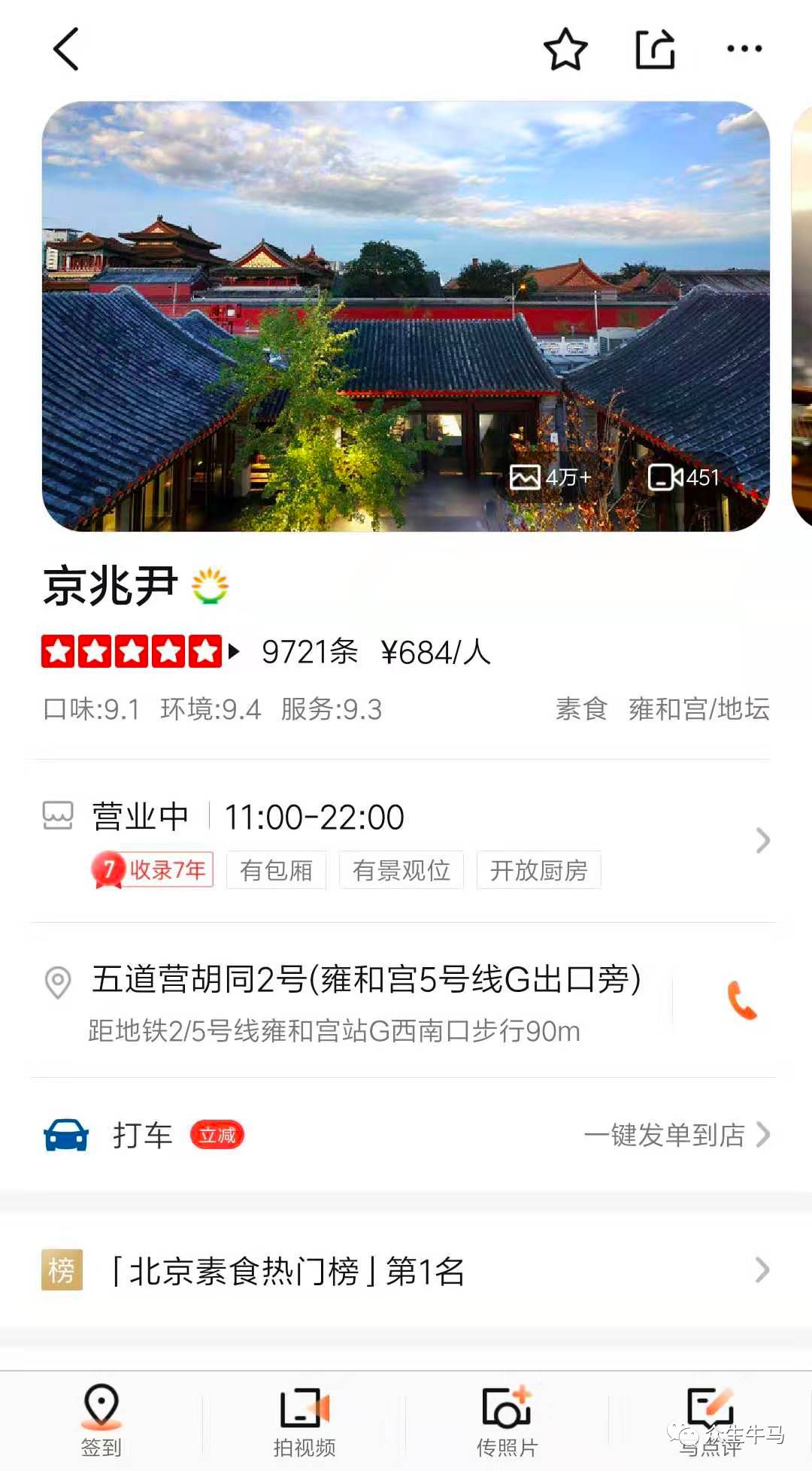Image resolution: width=812 pixels, height=1471 pixels.
Task: Open the restaurant's main photo gallery
Action: pos(550,478)
